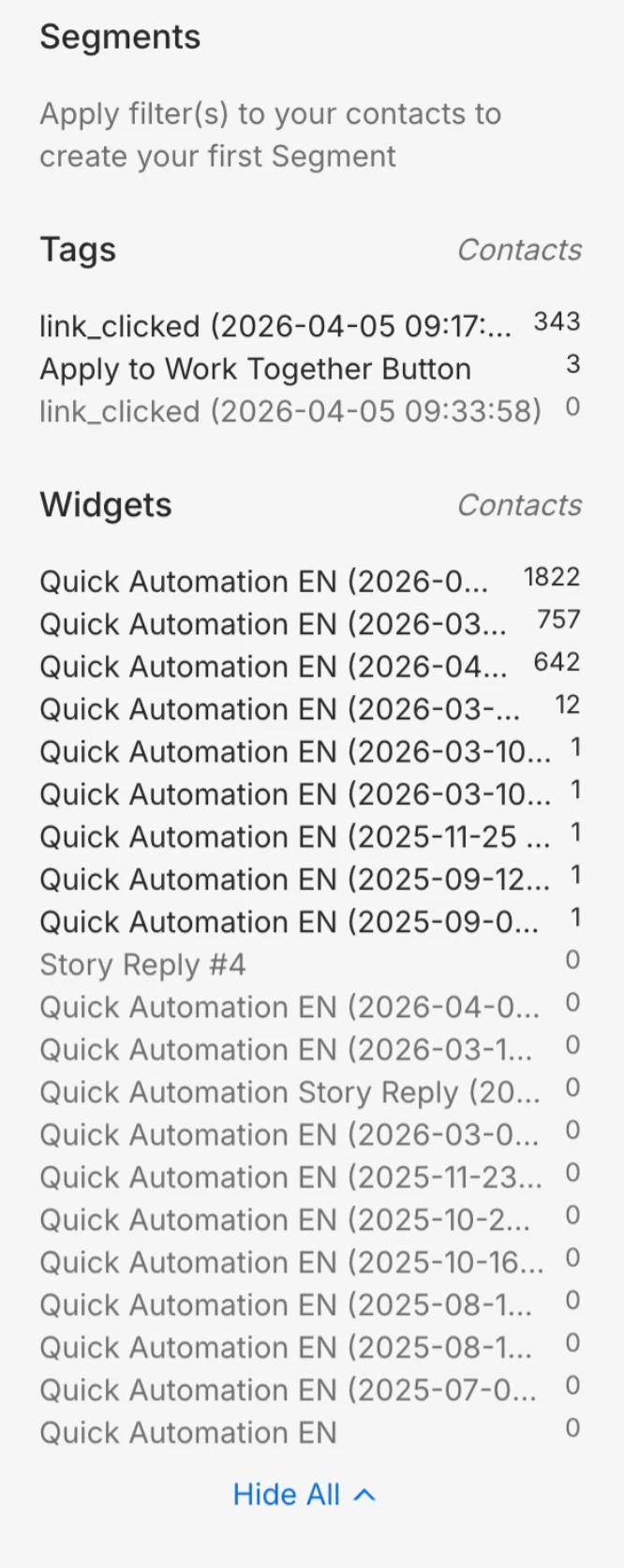
Task: Choose Quick Automation EN (2025-09-12) widget
Action: tap(294, 880)
